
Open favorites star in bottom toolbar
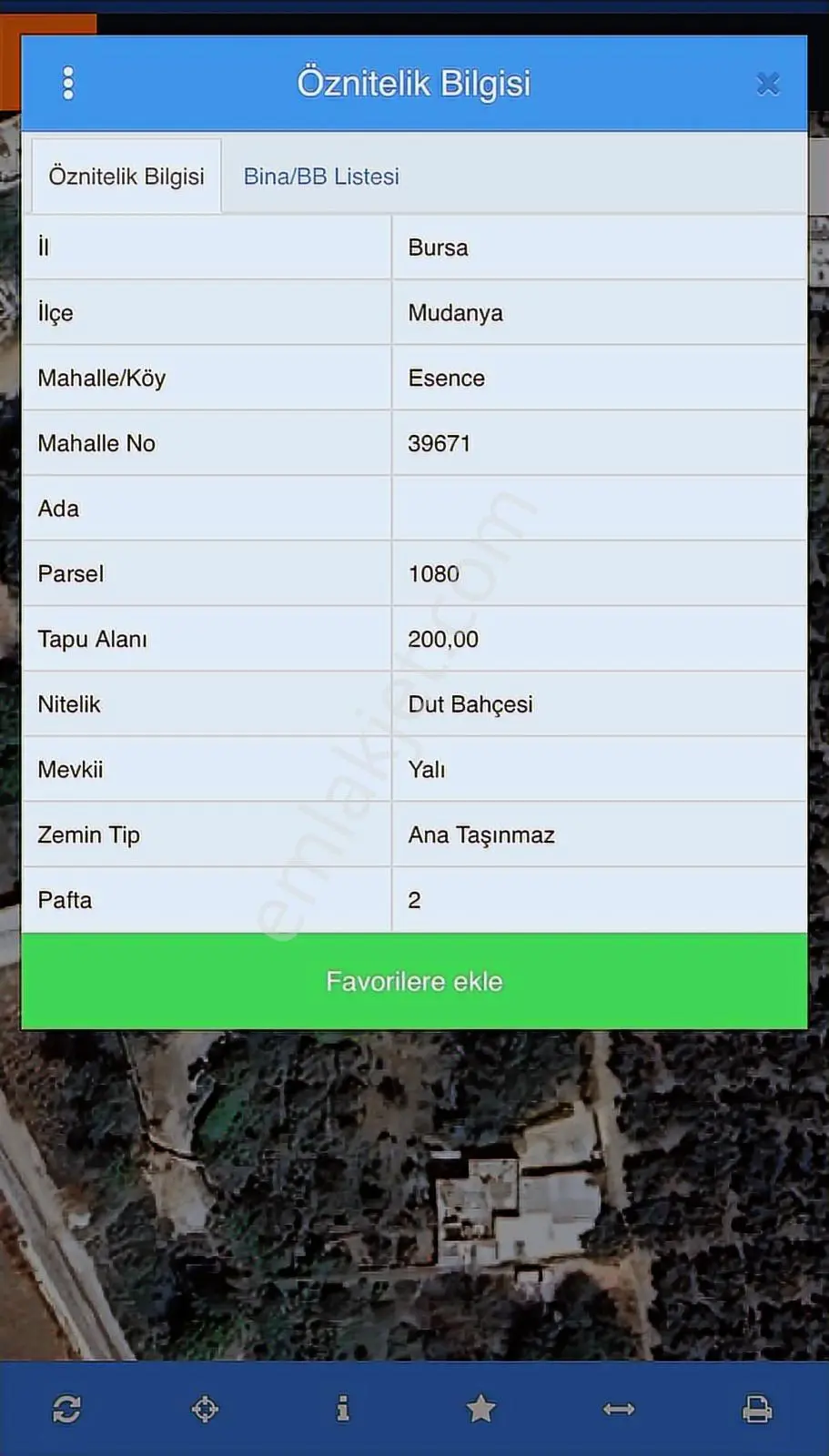coord(481,1409)
